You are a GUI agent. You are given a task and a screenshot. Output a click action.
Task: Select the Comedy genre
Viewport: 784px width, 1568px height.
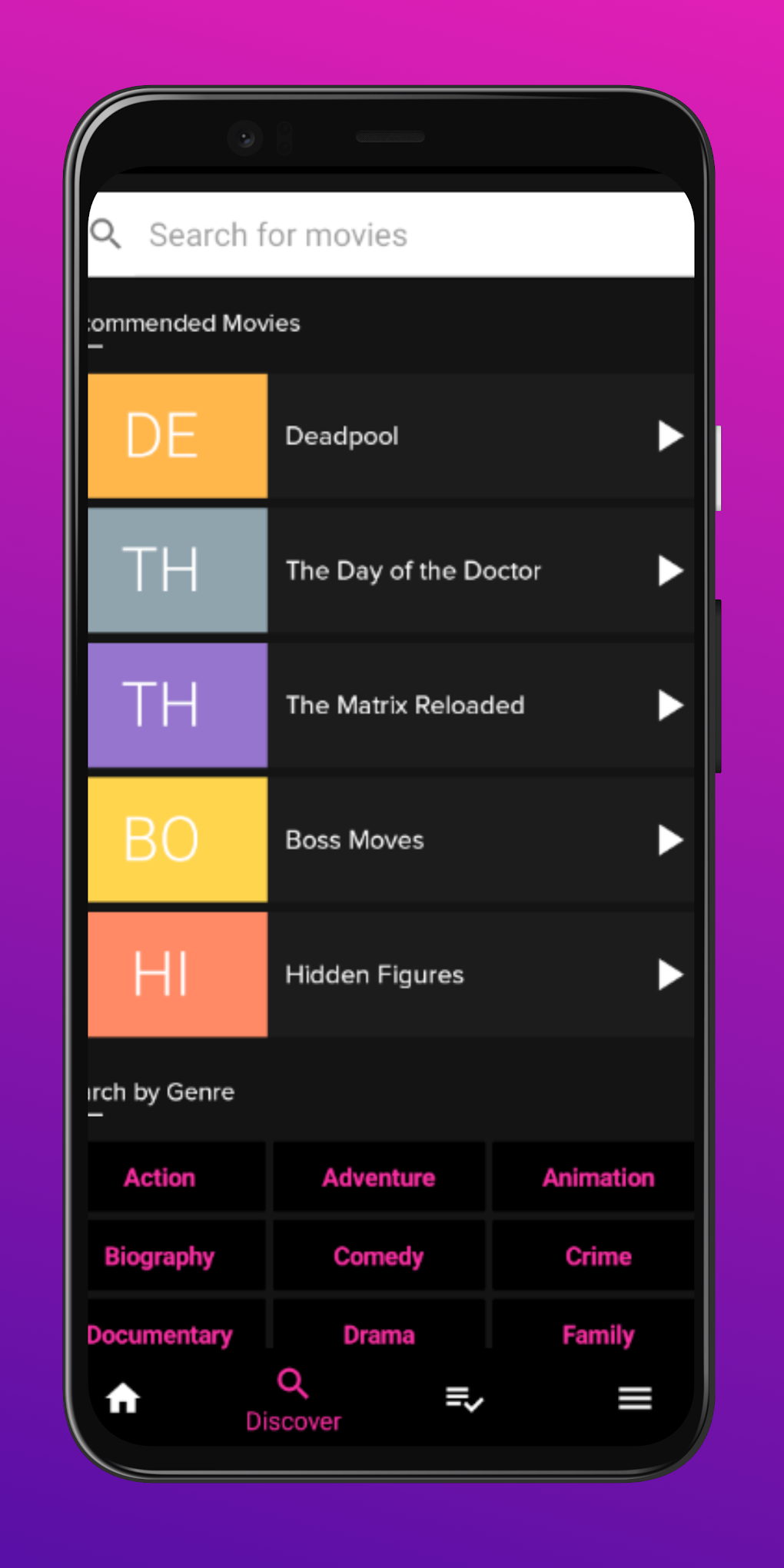[x=378, y=1257]
